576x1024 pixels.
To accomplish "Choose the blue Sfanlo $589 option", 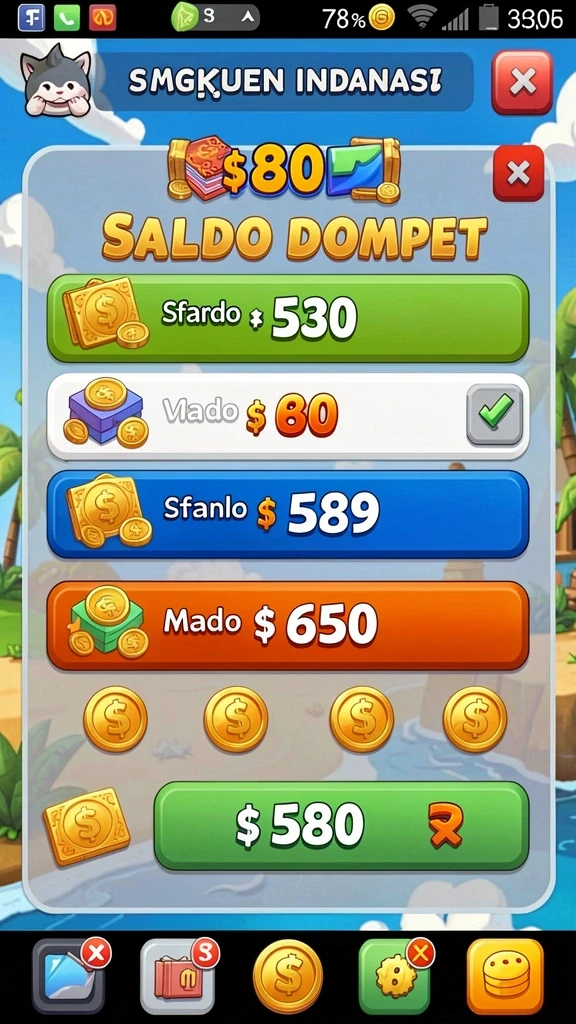I will 287,514.
